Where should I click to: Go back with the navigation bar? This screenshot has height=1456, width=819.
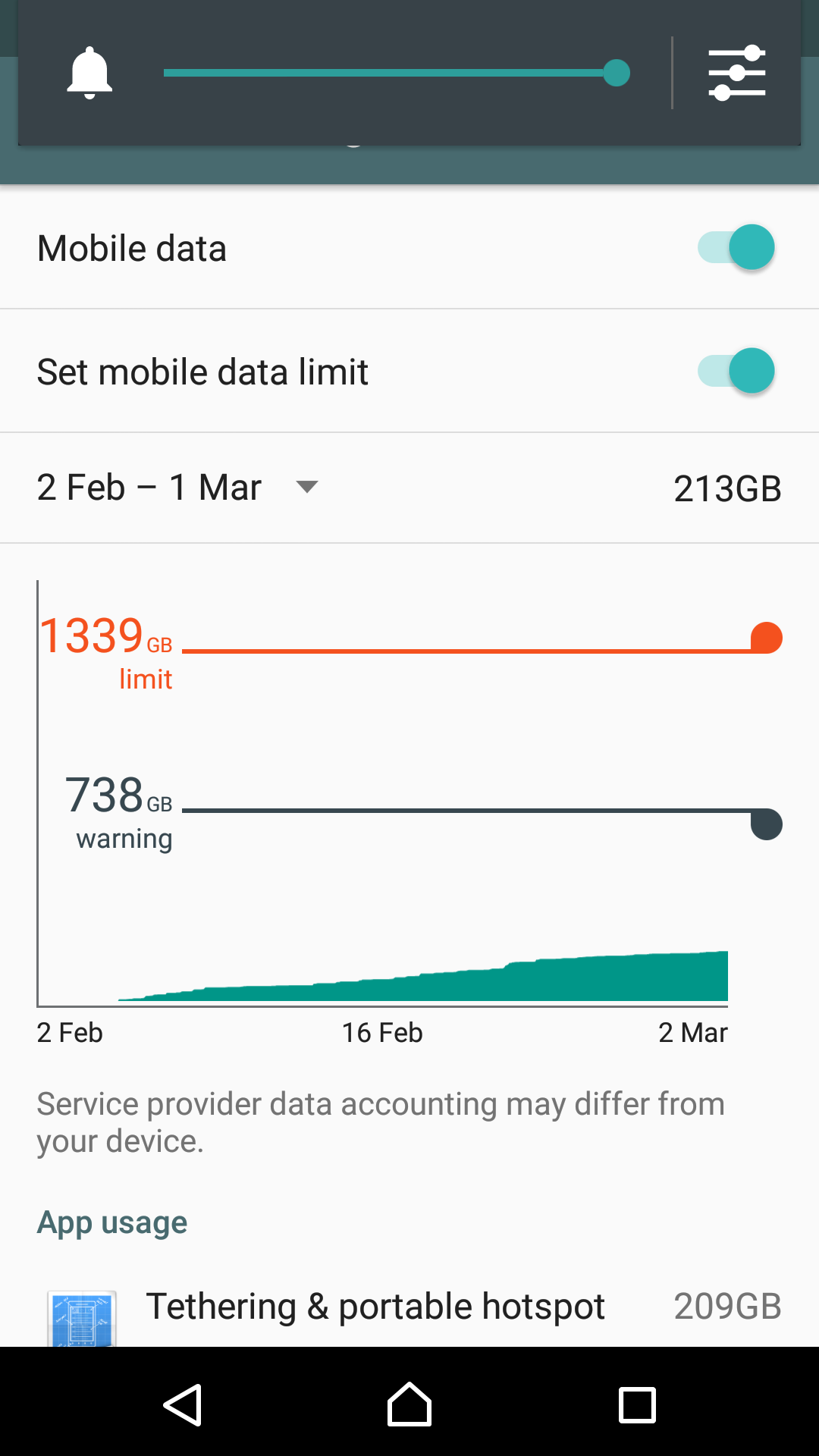(183, 1404)
